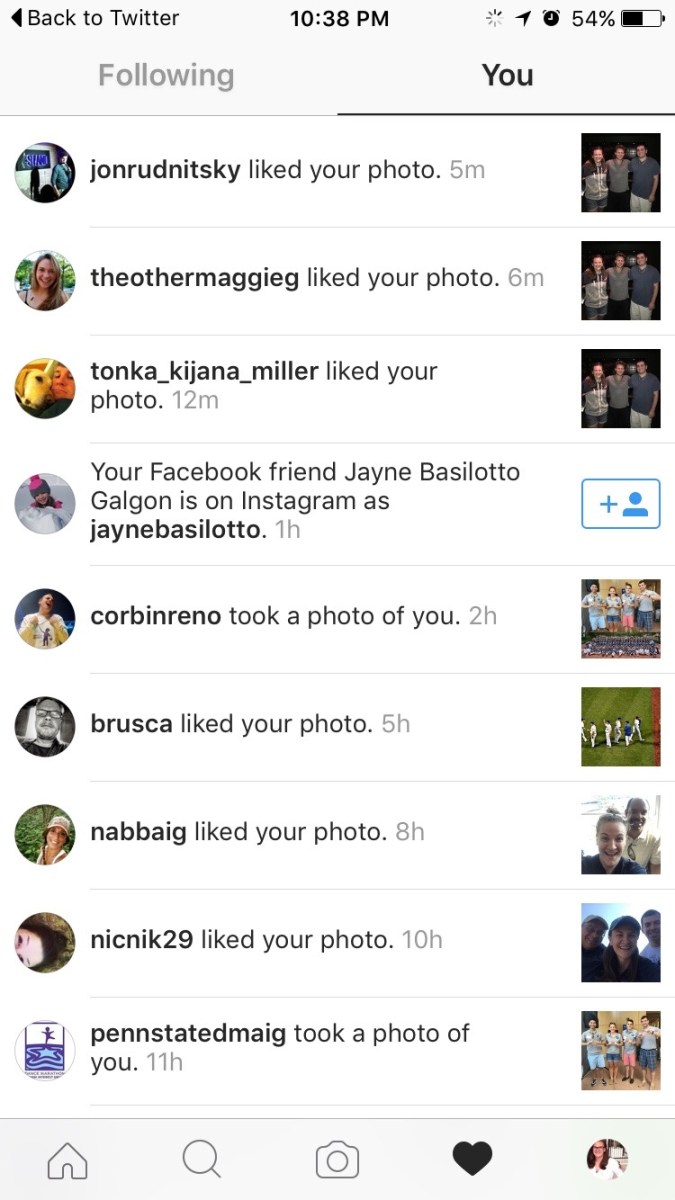Go to the Home feed tab
The image size is (675, 1200).
[68, 1160]
